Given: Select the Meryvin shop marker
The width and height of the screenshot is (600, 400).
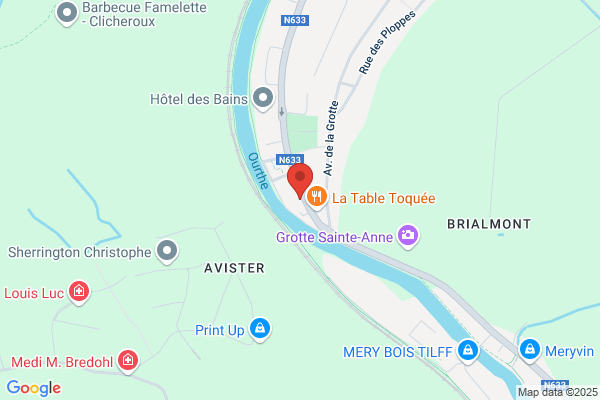Looking at the screenshot, I should point(530,350).
